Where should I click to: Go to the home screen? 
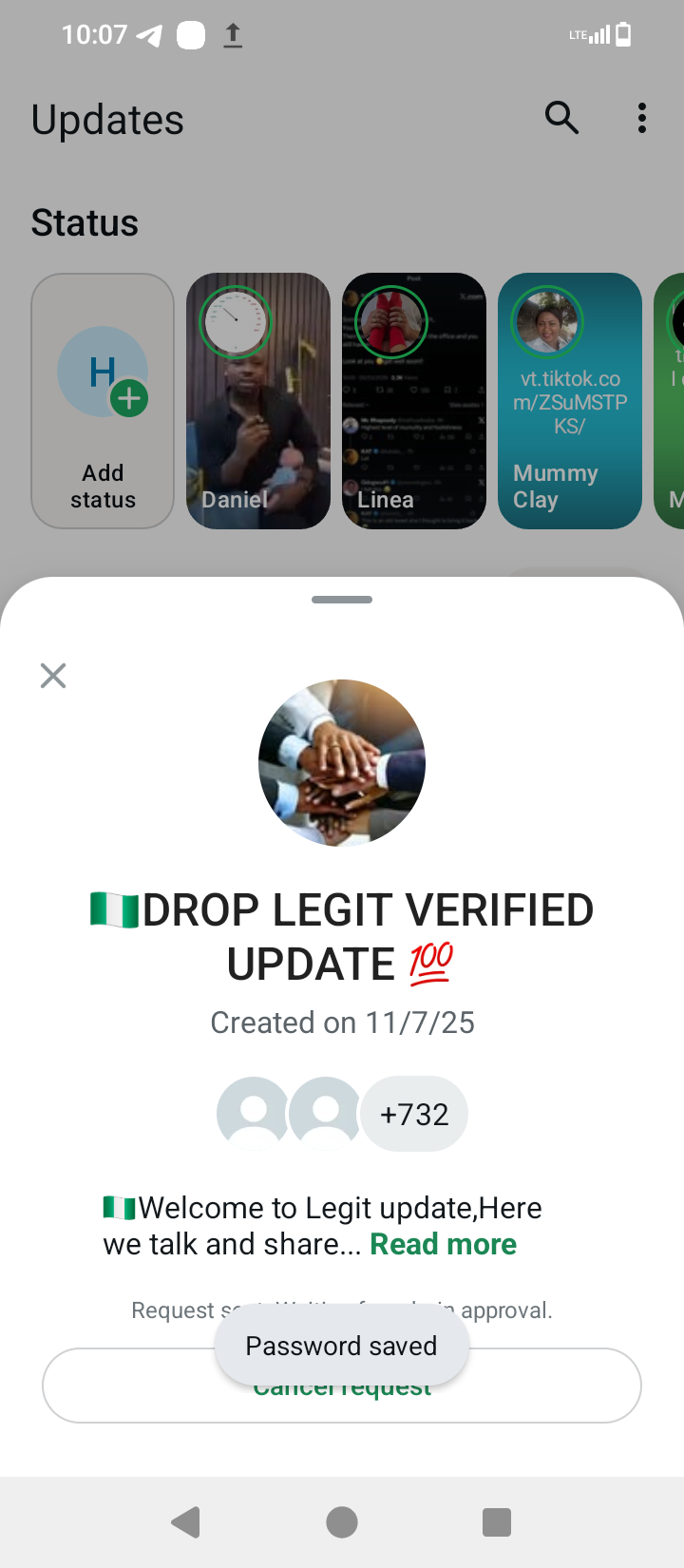pyautogui.click(x=342, y=1521)
